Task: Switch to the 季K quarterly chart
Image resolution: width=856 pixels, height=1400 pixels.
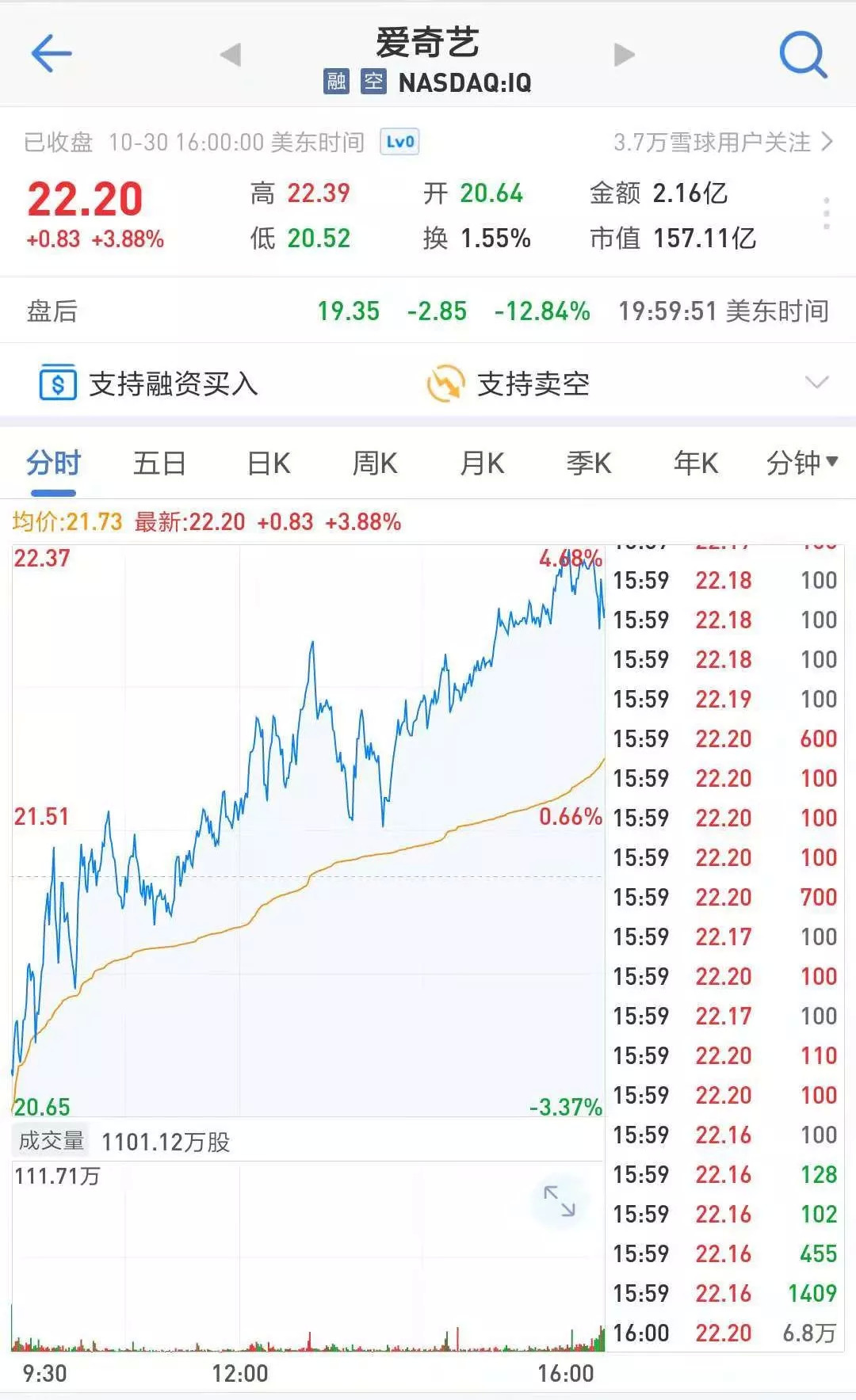Action: 589,463
